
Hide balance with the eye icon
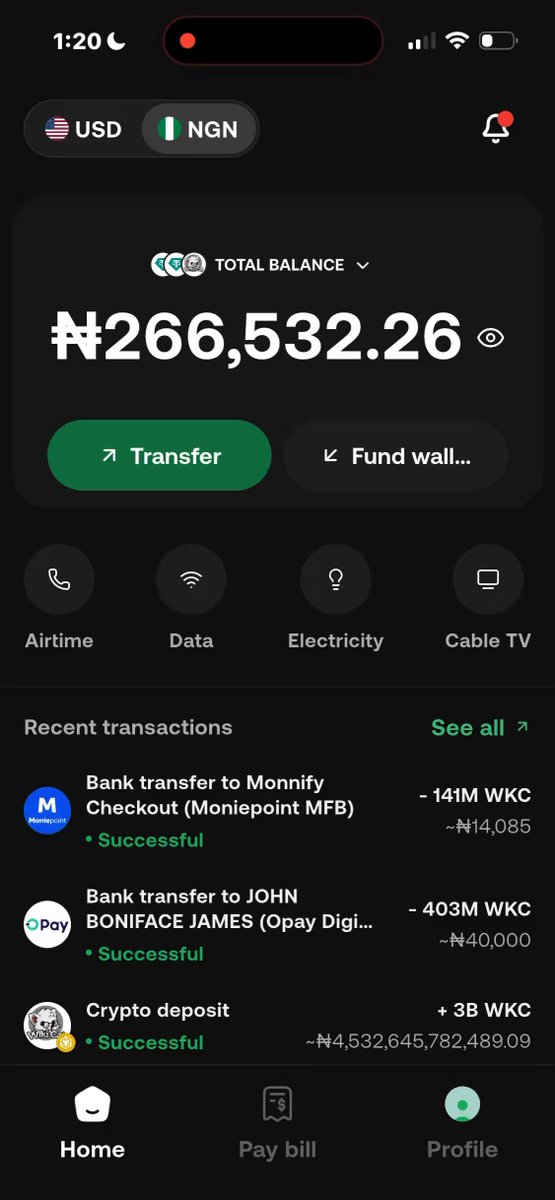pyautogui.click(x=490, y=338)
